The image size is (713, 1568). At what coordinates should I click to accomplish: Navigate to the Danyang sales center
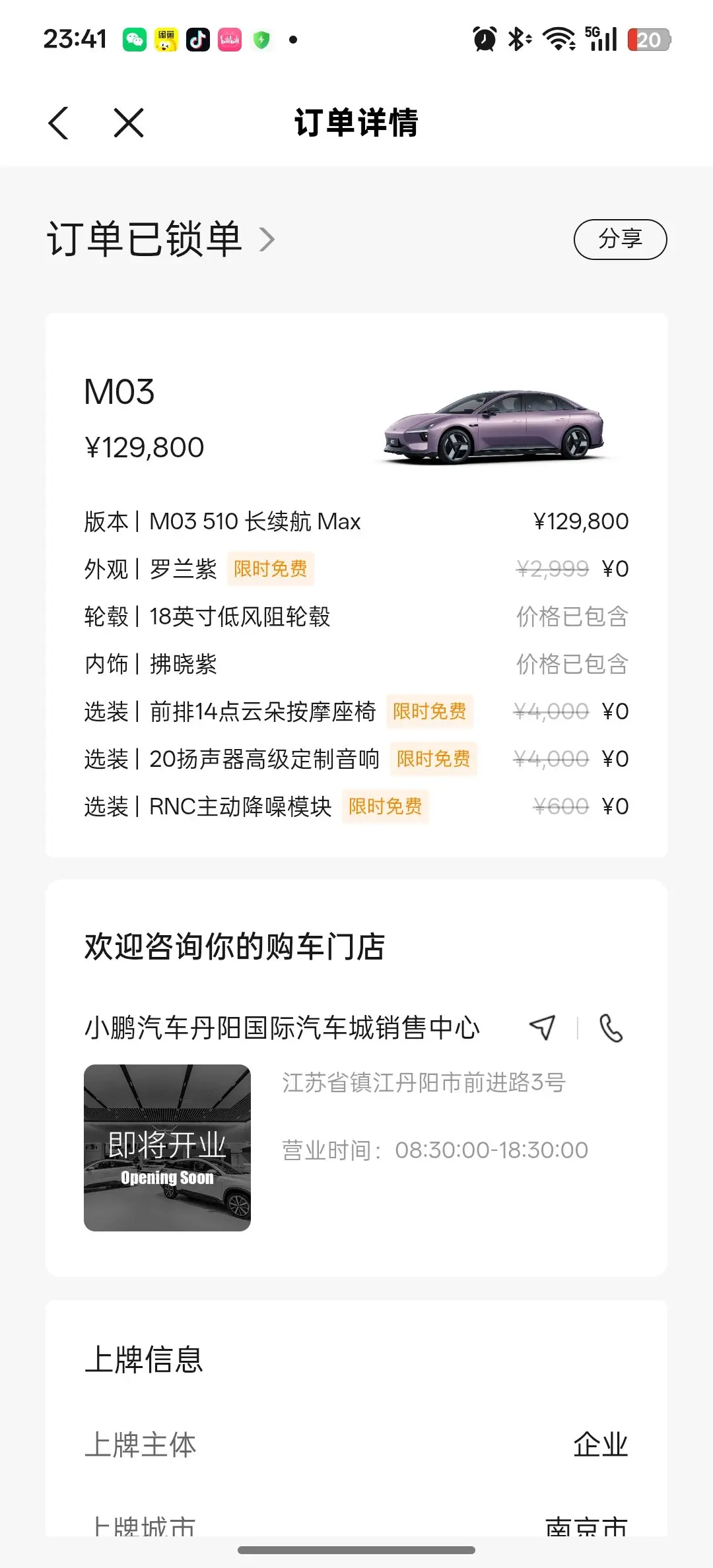(x=543, y=1028)
